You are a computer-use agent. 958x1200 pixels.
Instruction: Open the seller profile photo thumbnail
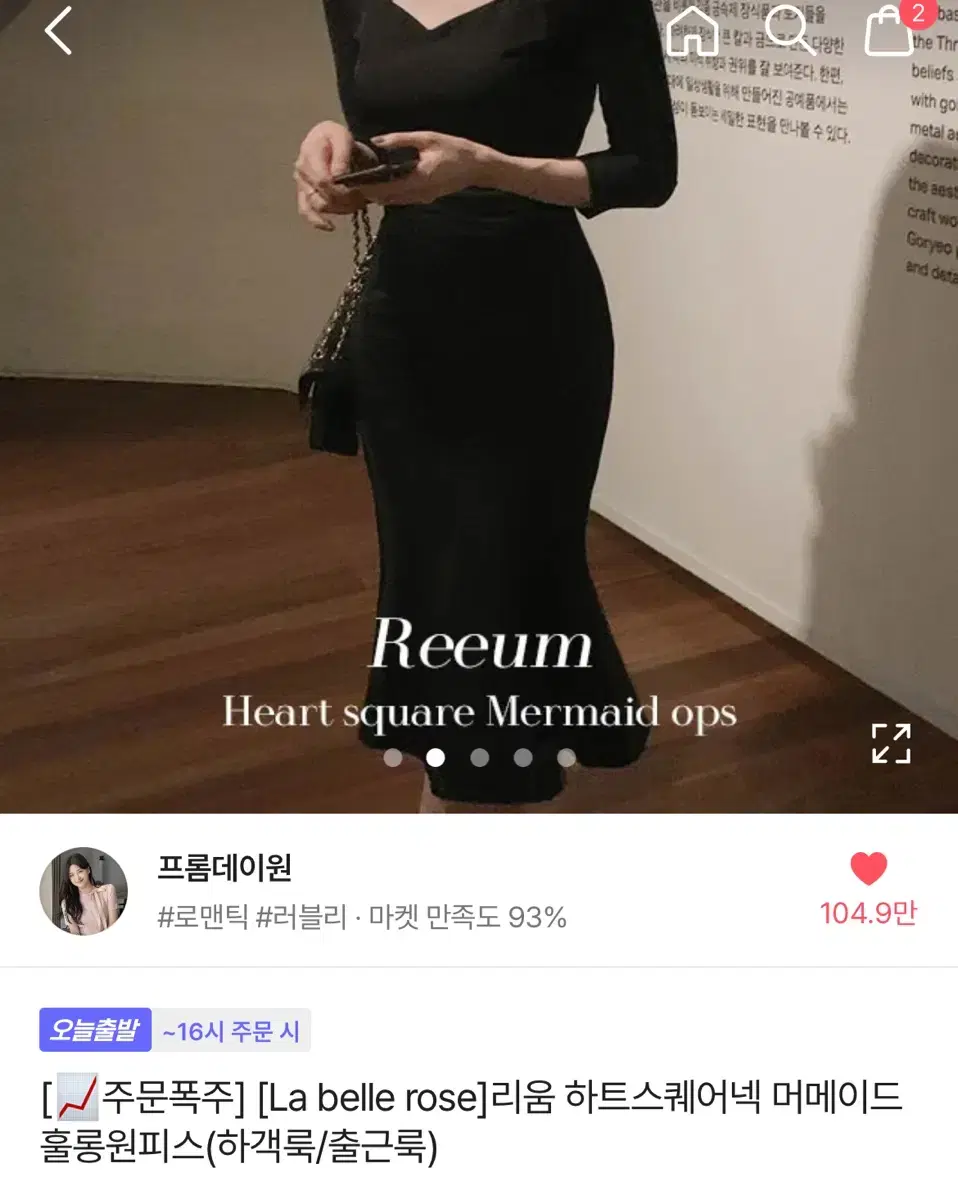point(83,889)
